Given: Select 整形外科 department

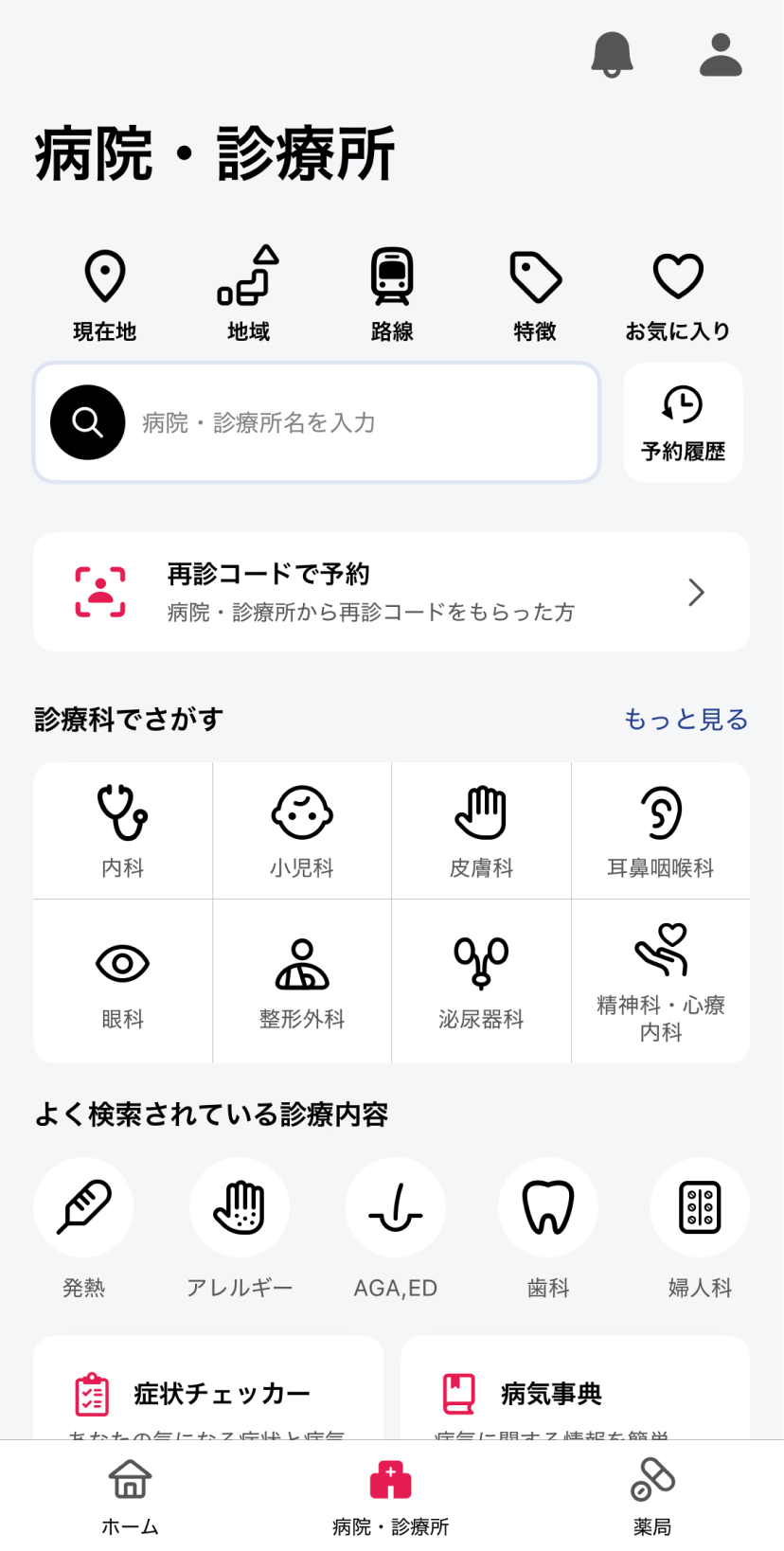Looking at the screenshot, I should point(302,981).
